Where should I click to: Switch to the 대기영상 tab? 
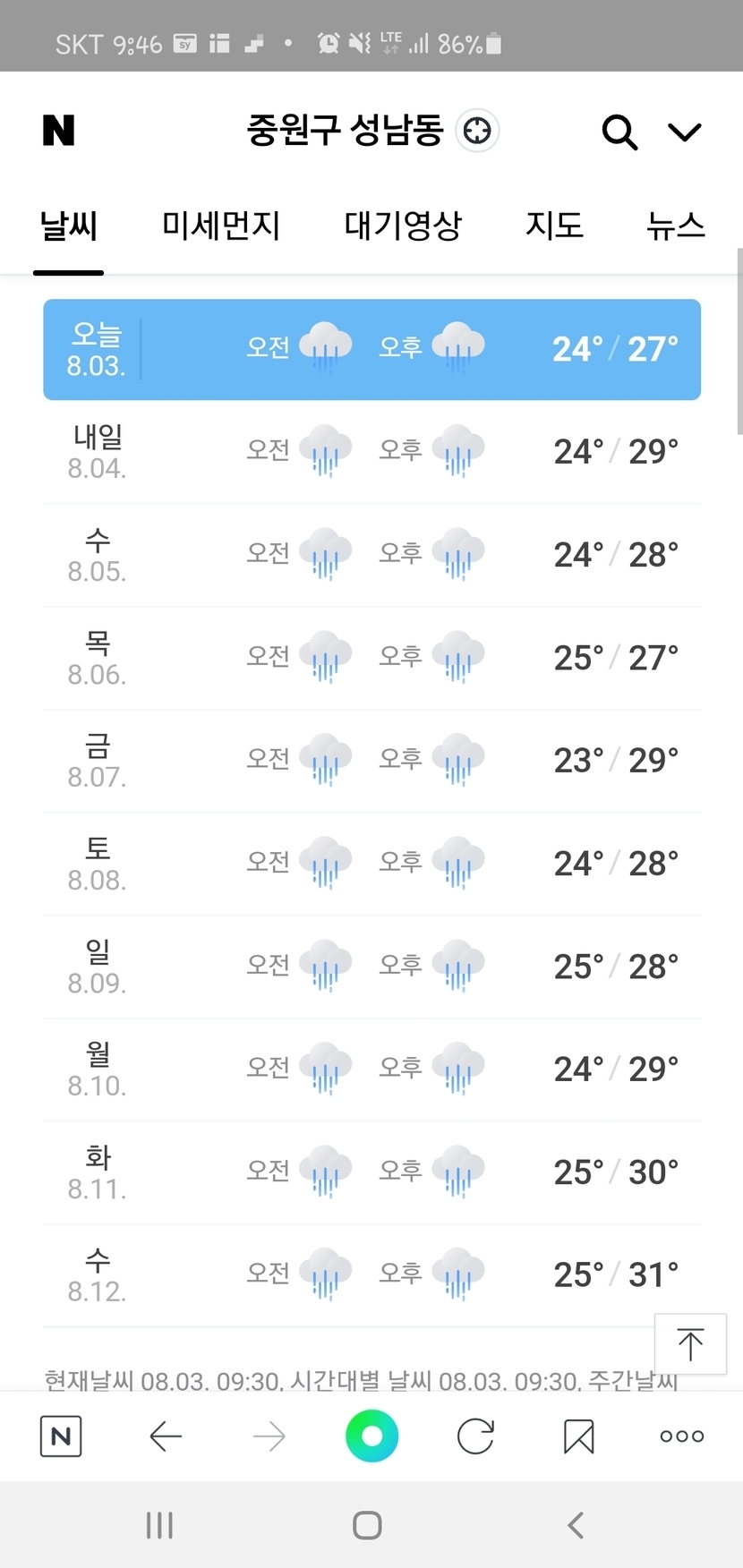(403, 226)
